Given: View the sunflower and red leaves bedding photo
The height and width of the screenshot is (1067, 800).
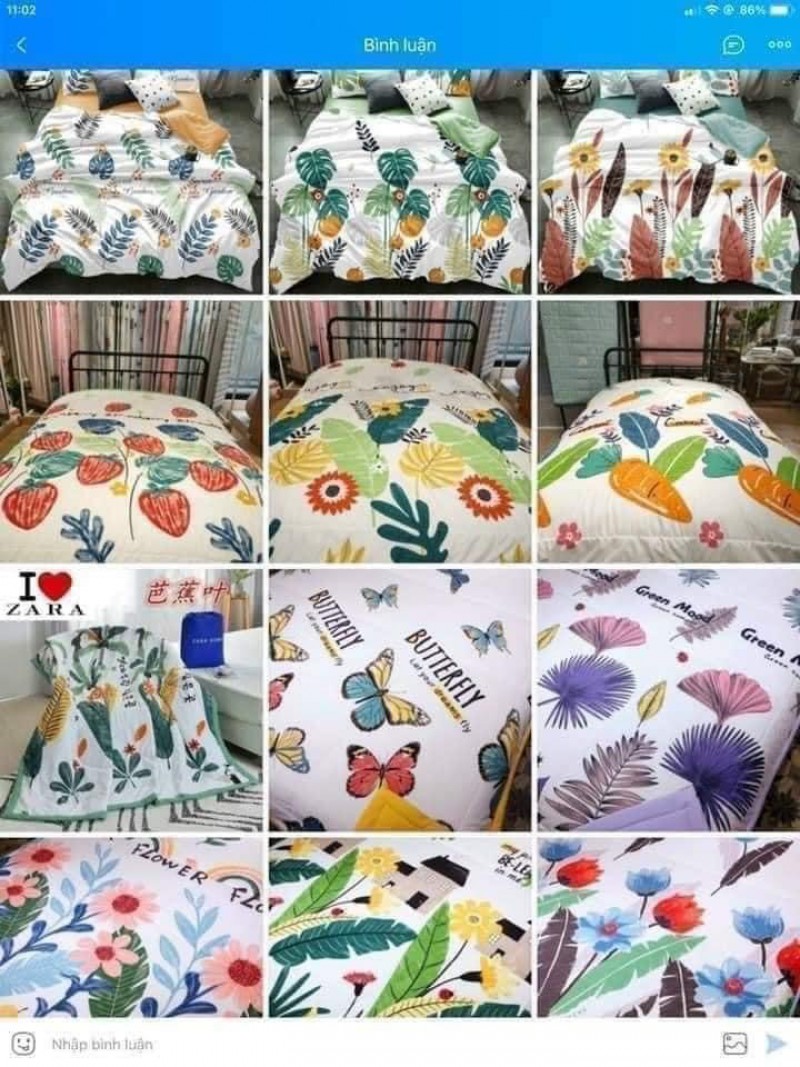Looking at the screenshot, I should (669, 181).
